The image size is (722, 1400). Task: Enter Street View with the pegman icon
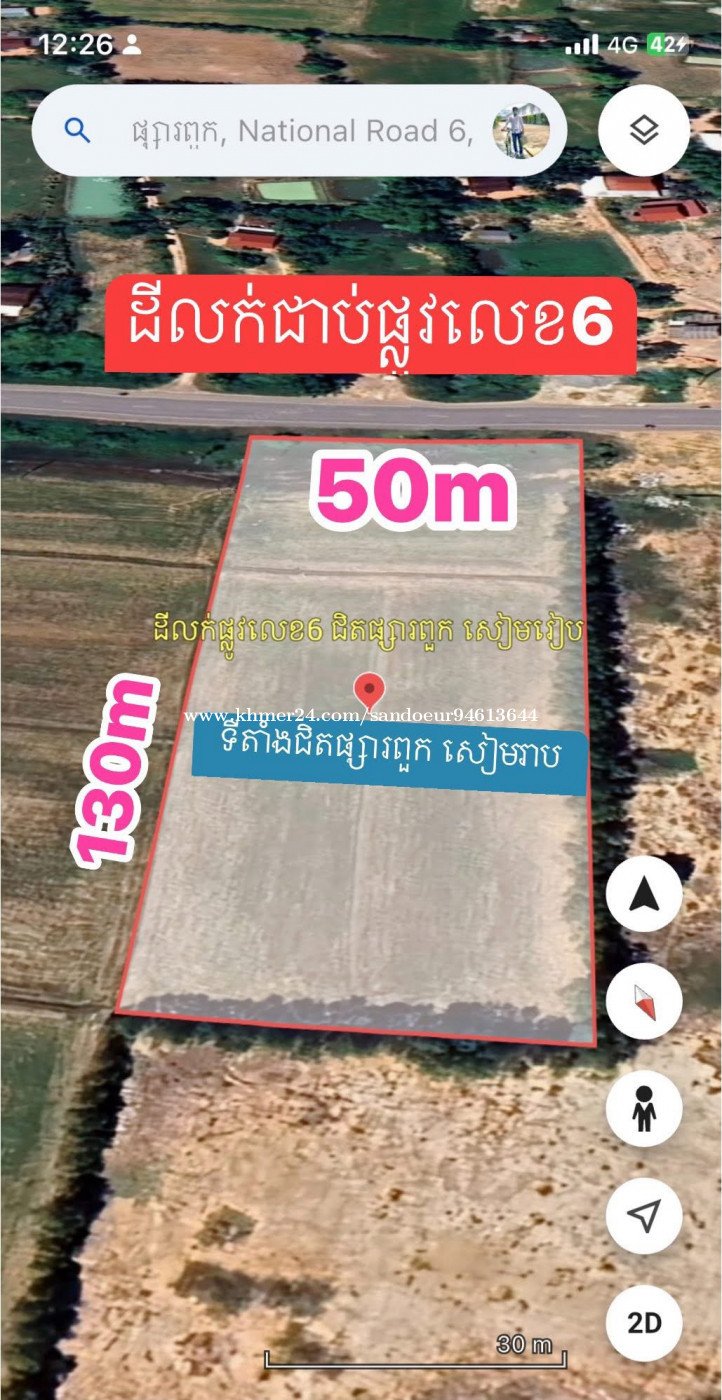click(644, 1108)
